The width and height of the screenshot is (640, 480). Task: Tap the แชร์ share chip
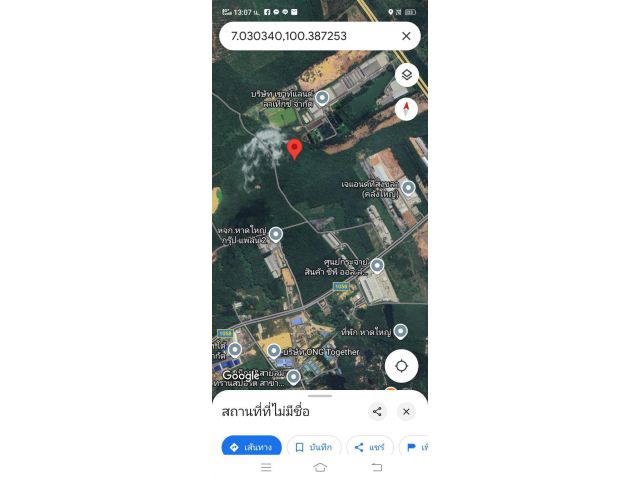(370, 447)
